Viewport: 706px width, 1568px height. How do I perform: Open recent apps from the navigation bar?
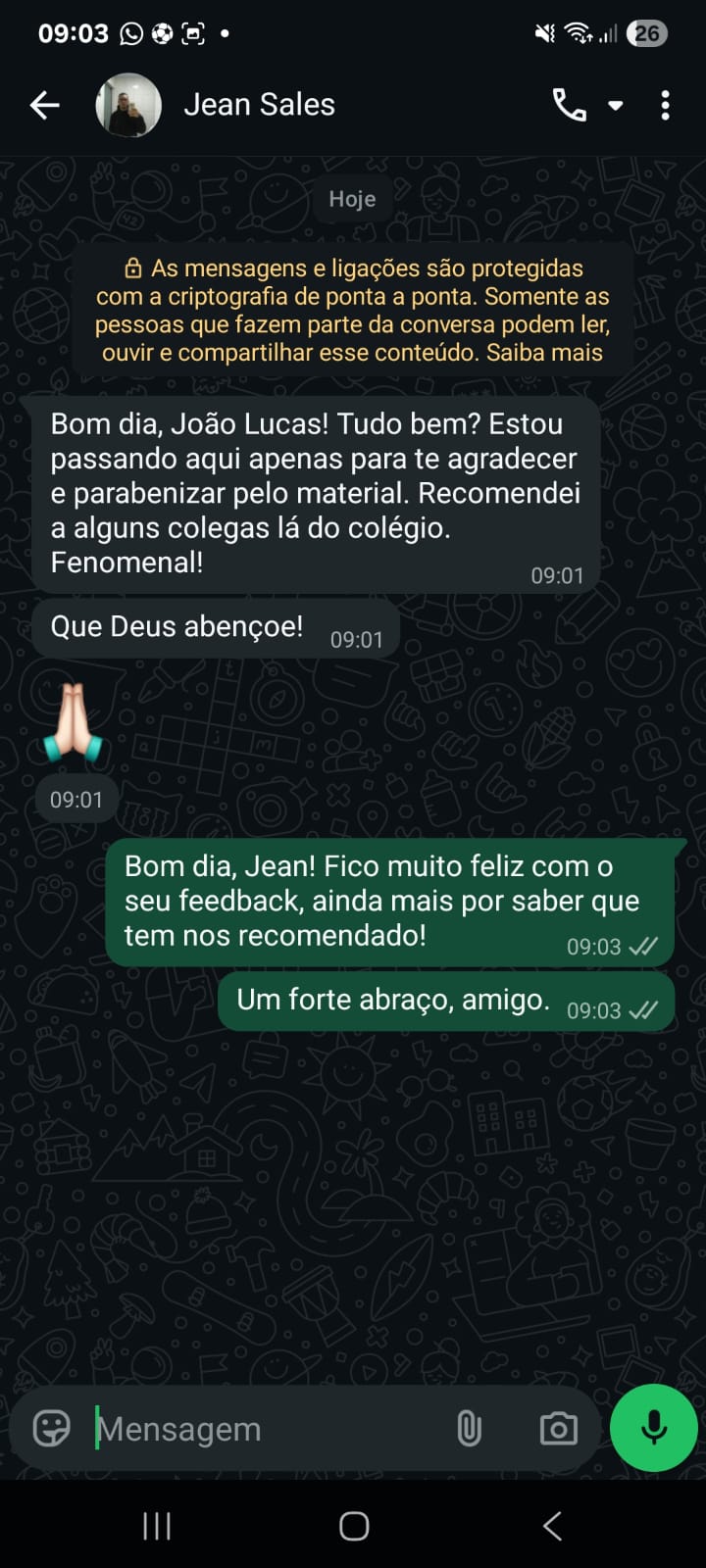tap(157, 1526)
